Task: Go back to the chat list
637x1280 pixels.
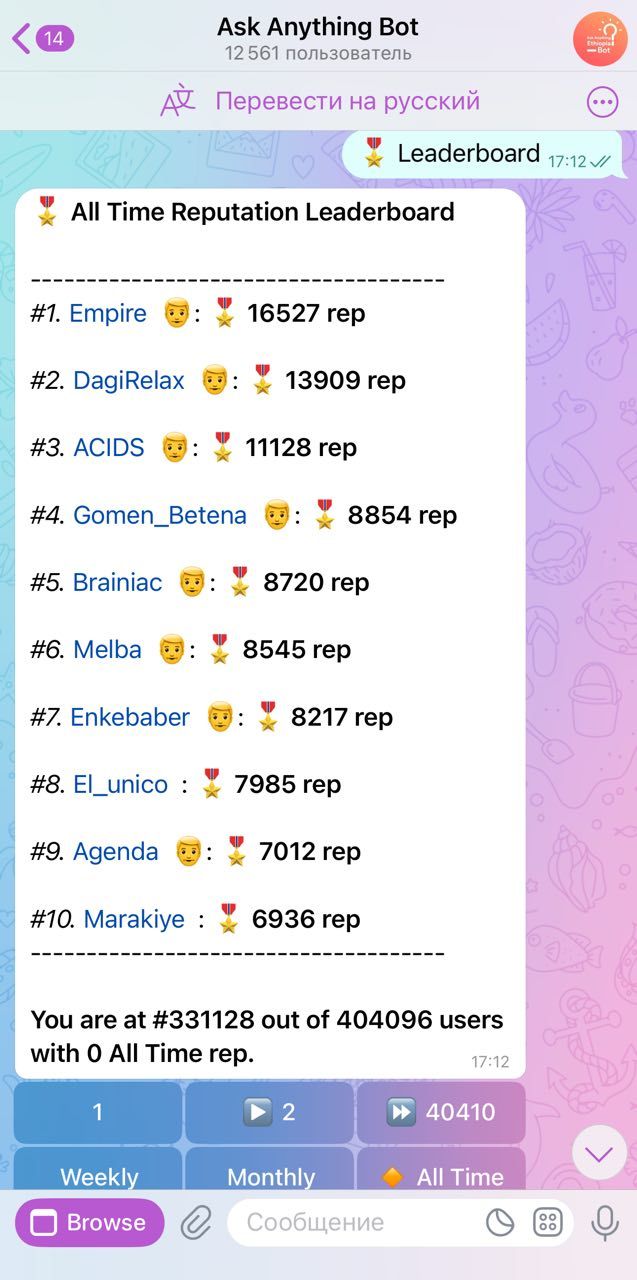Action: point(40,39)
